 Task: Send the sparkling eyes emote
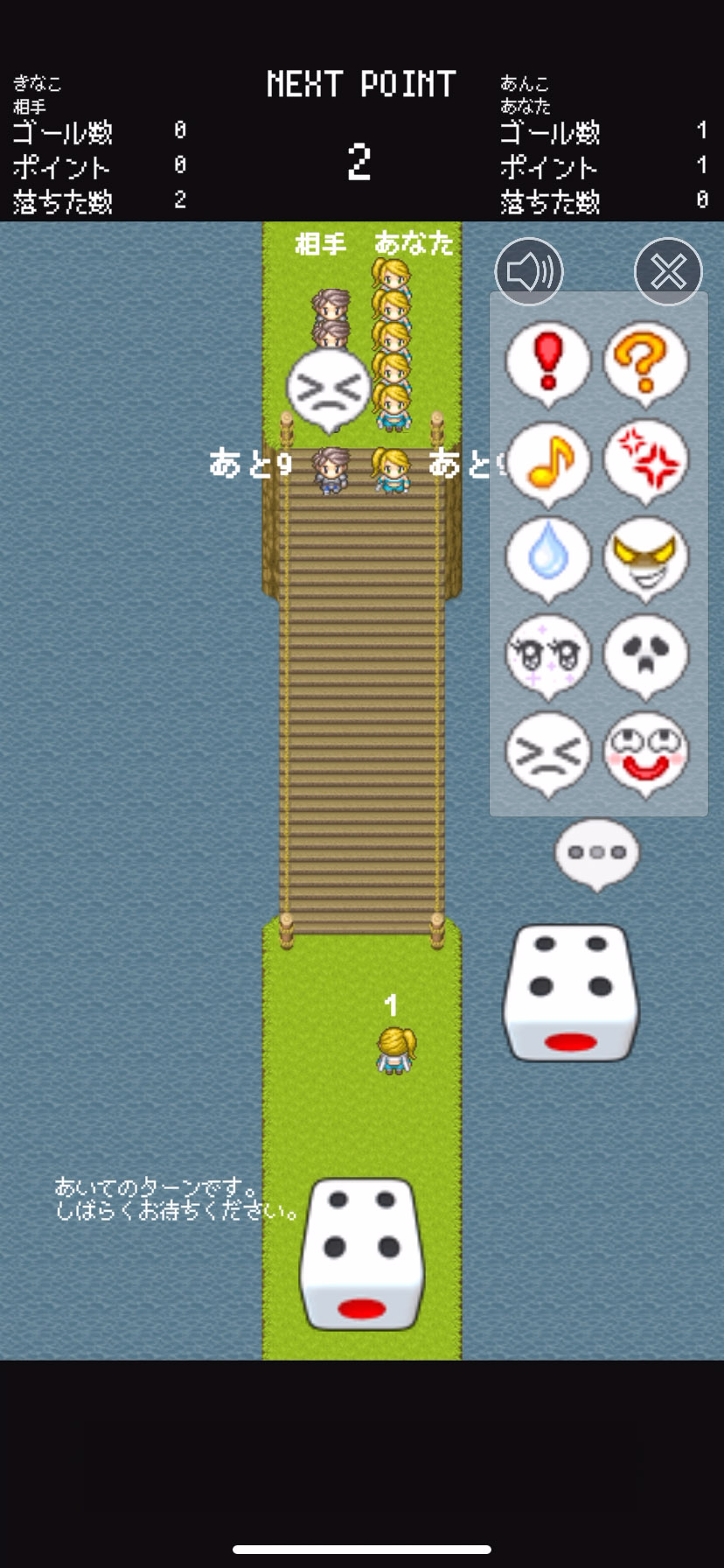coord(548,655)
